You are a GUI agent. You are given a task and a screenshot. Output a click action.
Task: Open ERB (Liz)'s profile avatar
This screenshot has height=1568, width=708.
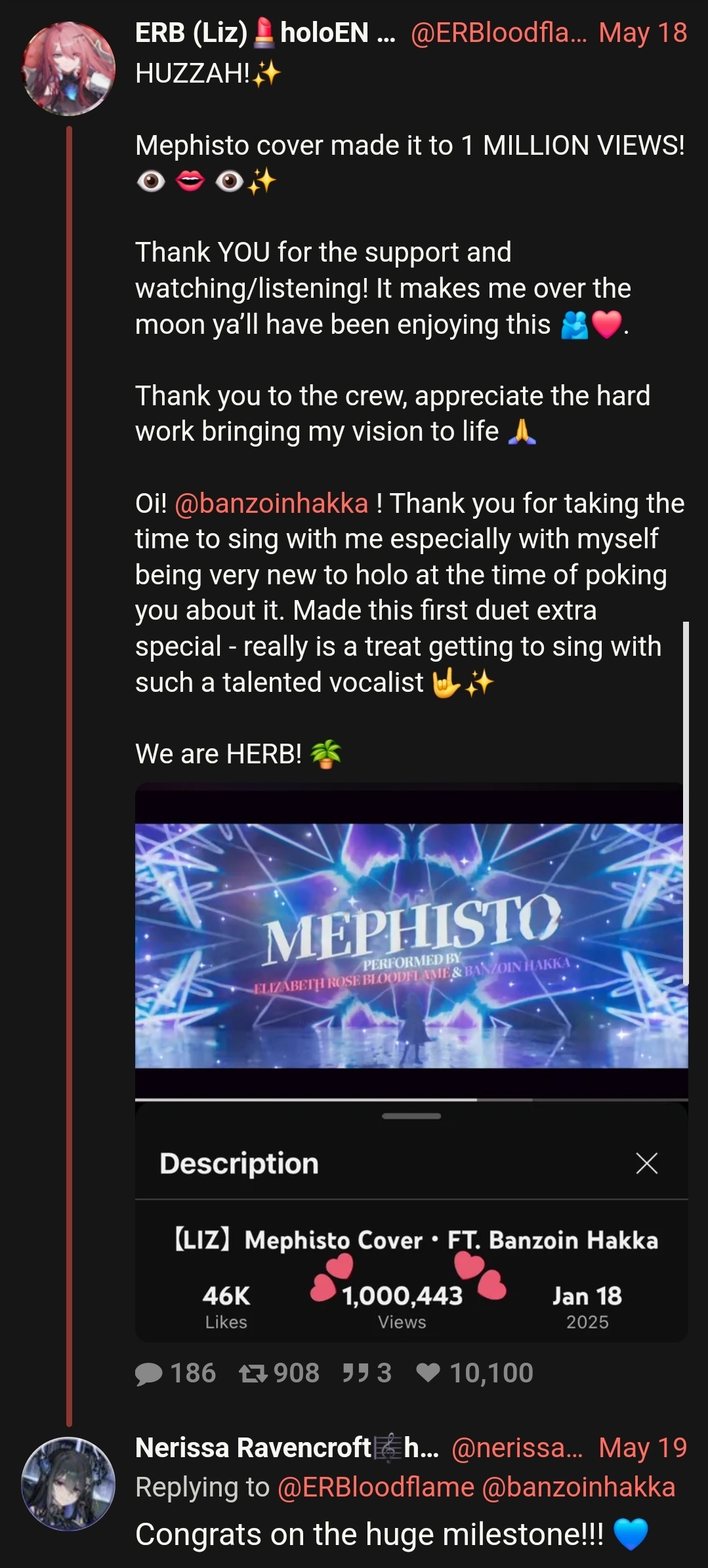(x=68, y=69)
